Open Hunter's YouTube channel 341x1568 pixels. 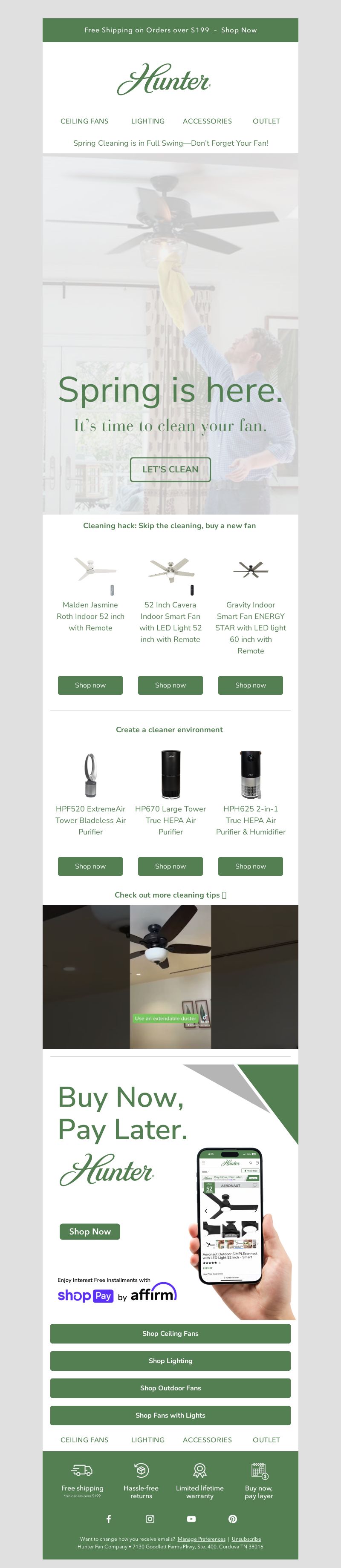coord(191,1519)
